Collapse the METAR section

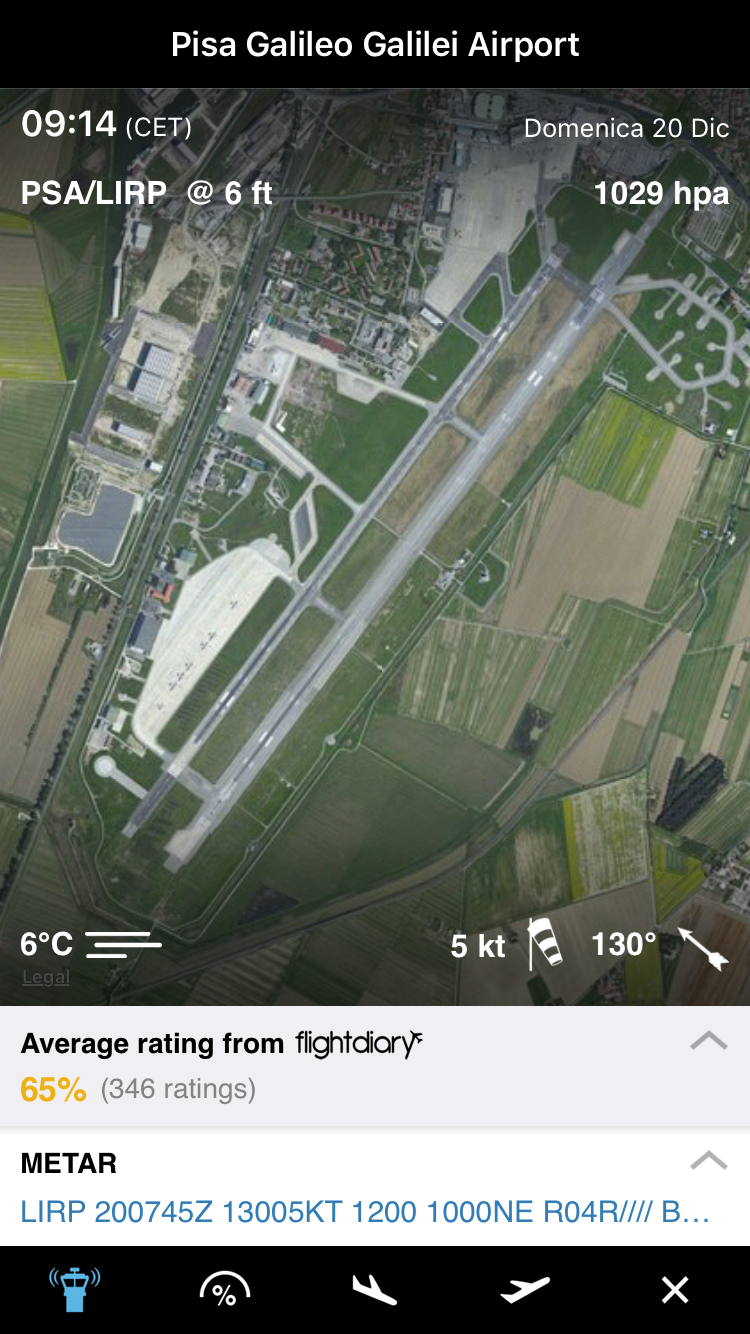(708, 1161)
